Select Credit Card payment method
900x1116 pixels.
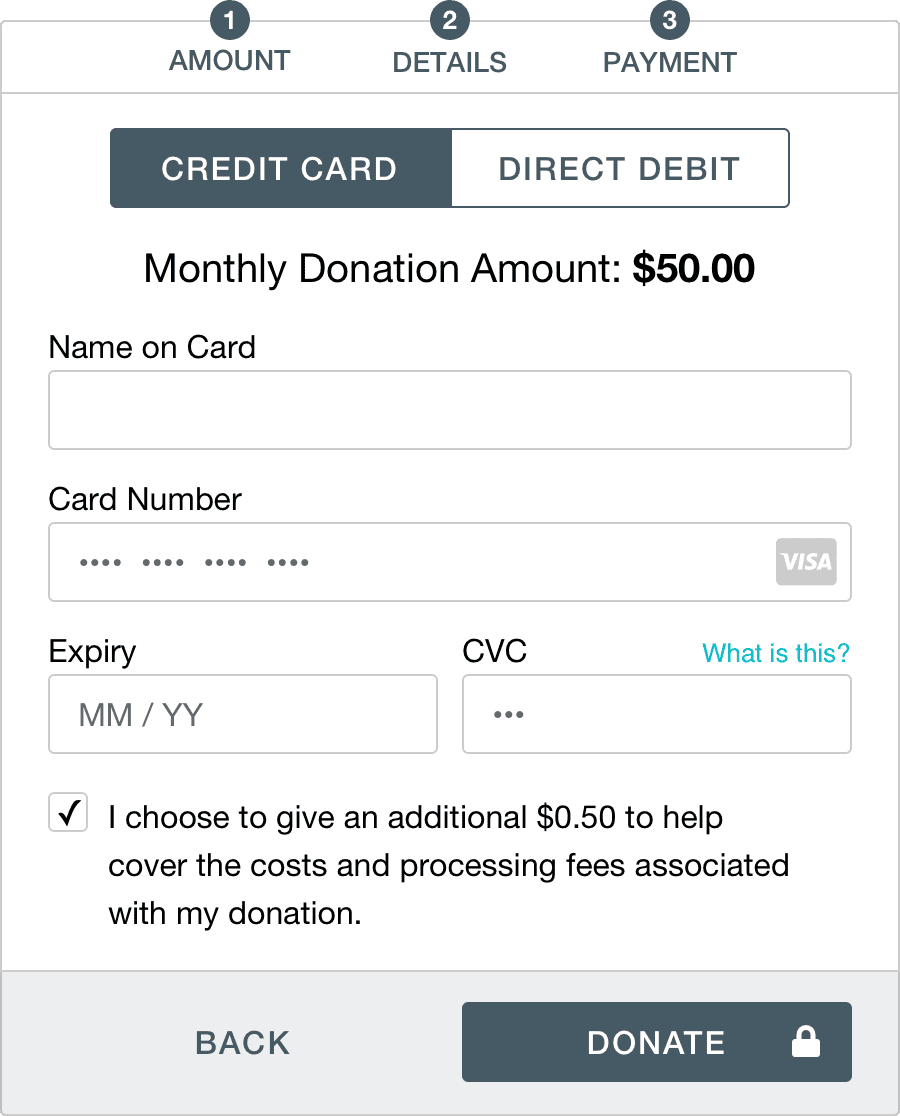pyautogui.click(x=280, y=168)
